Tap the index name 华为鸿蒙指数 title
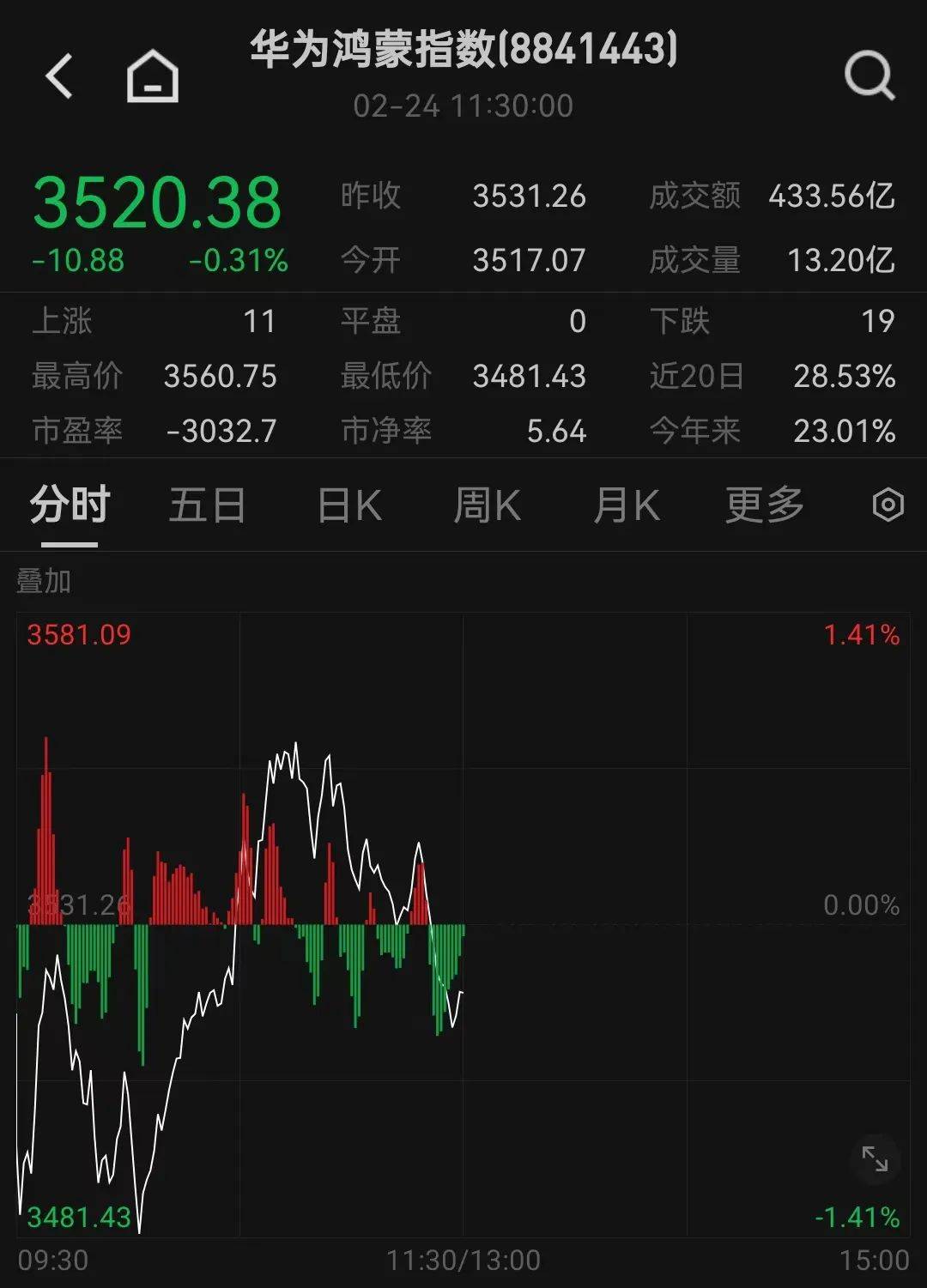This screenshot has height=1288, width=927. pyautogui.click(x=463, y=49)
